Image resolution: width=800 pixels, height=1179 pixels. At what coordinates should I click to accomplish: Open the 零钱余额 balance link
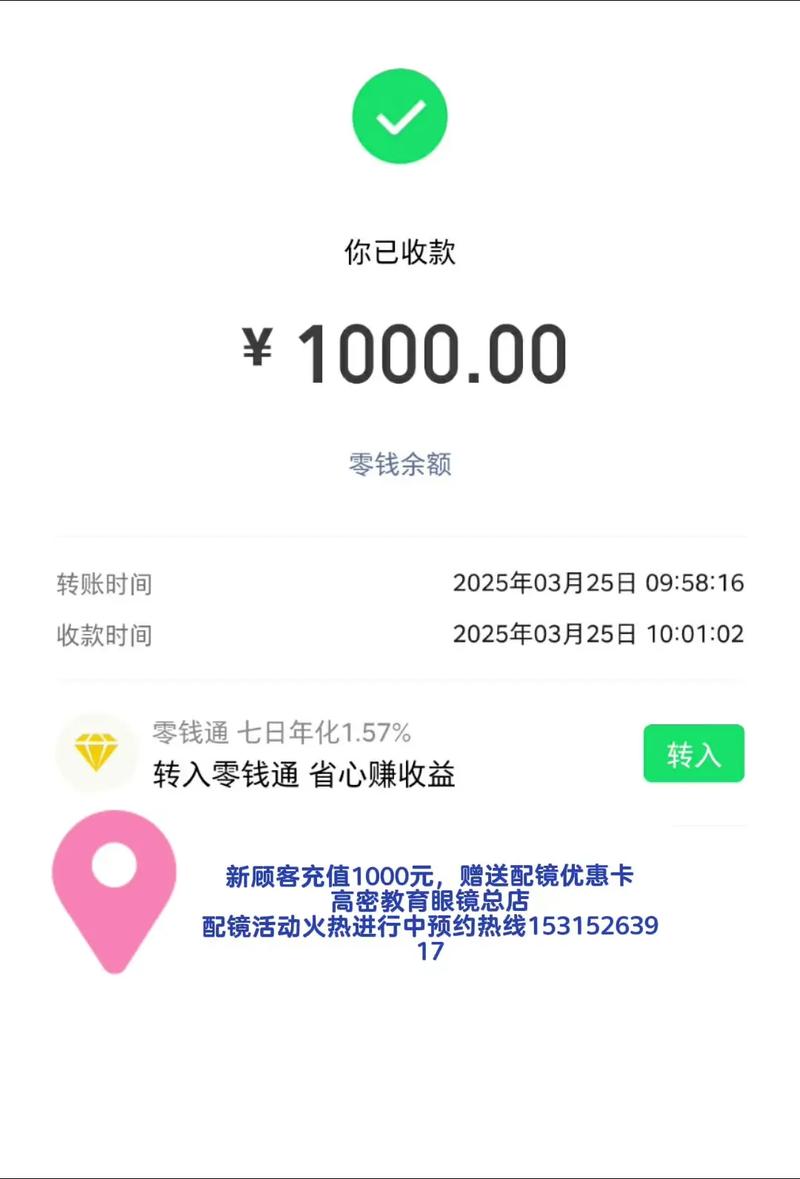(x=400, y=465)
